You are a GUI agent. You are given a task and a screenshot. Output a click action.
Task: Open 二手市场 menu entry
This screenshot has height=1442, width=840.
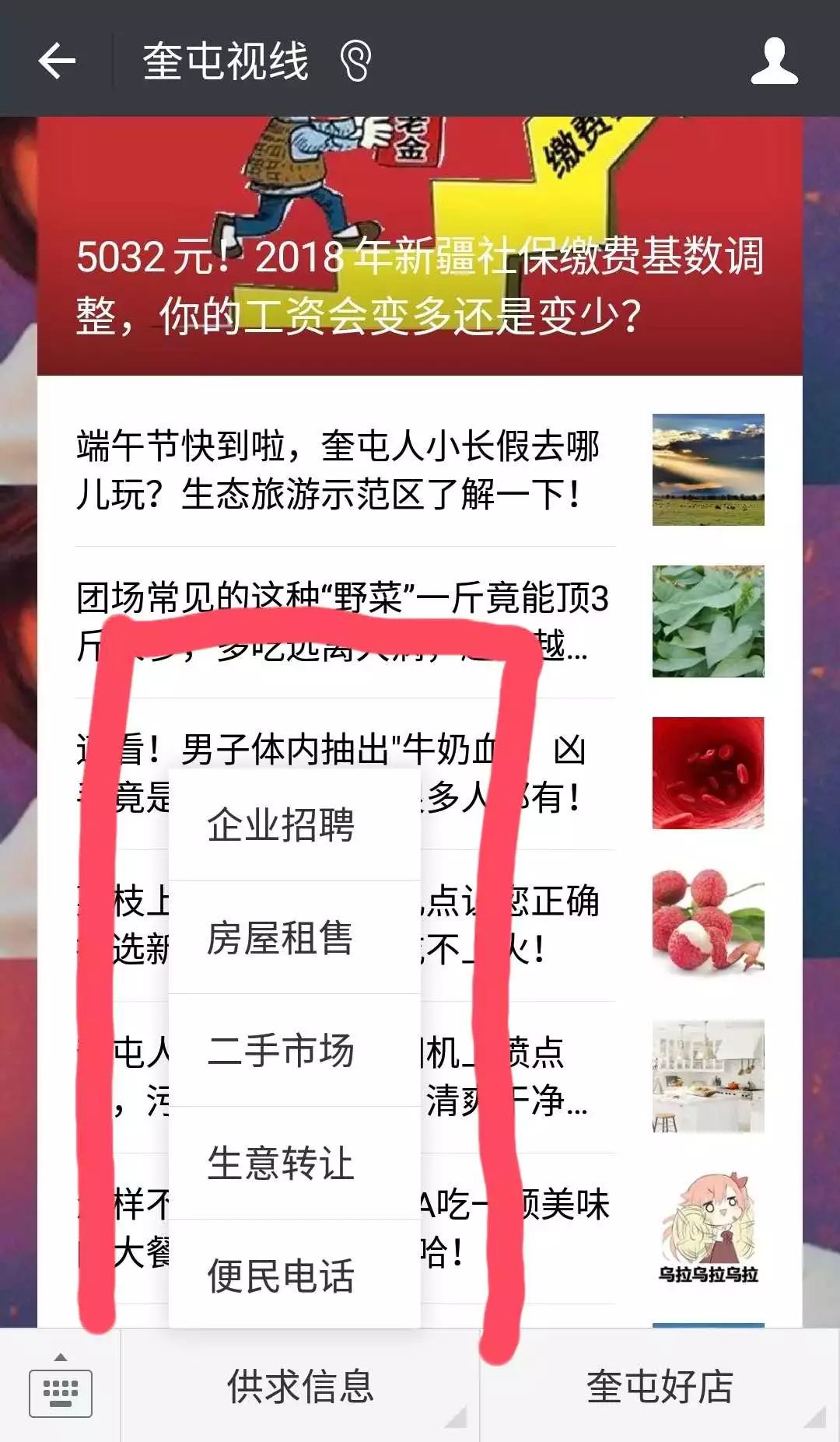tap(295, 1050)
